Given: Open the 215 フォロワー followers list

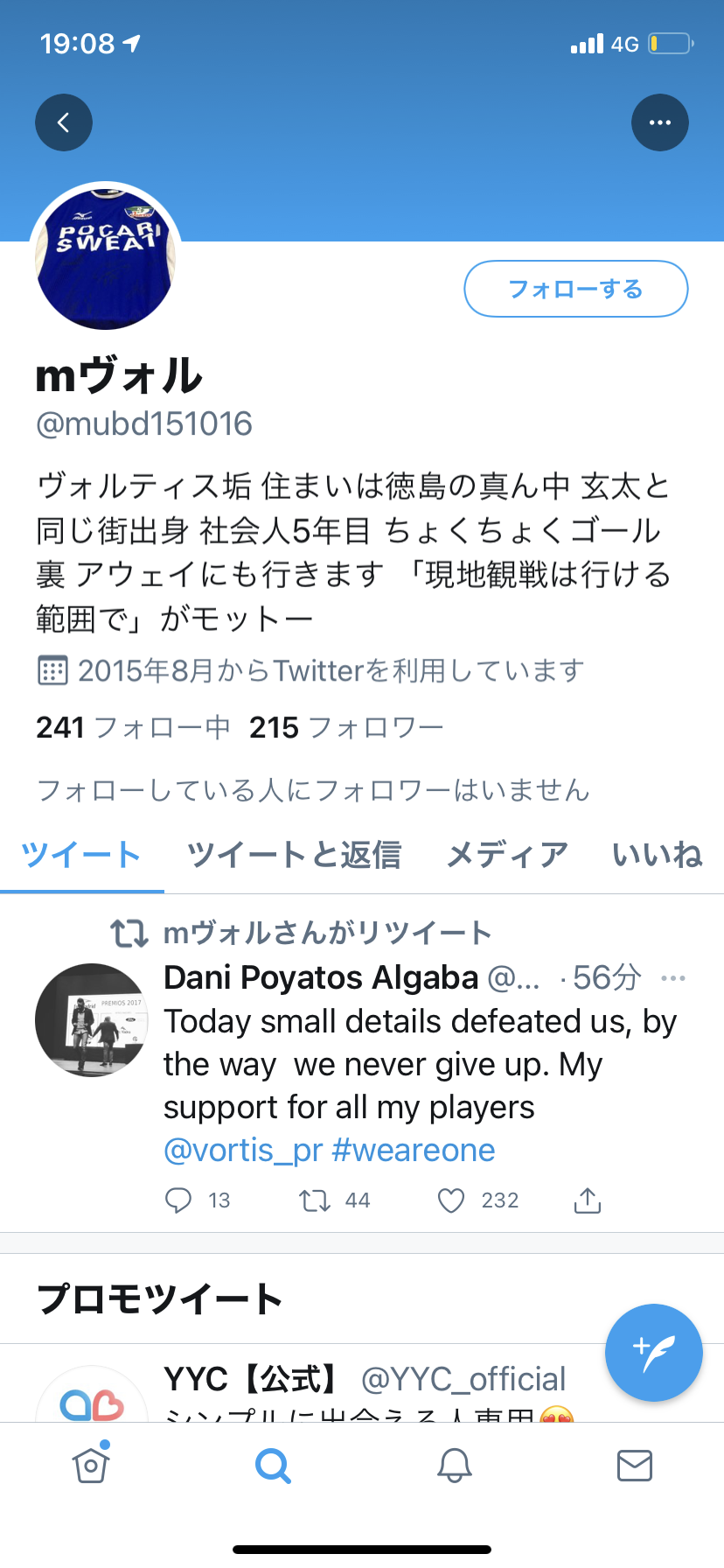Looking at the screenshot, I should (x=346, y=727).
